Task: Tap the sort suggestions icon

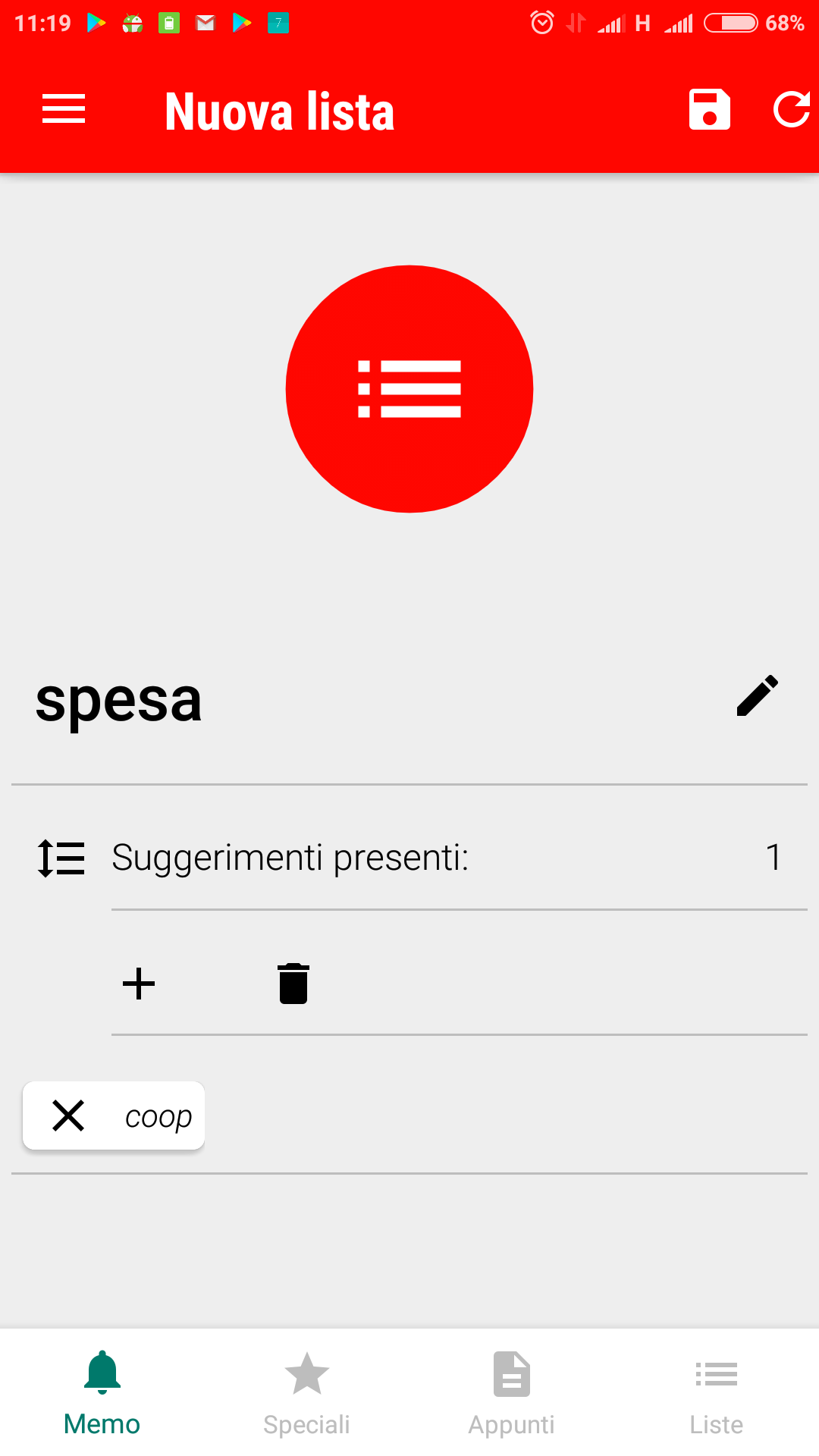Action: [61, 858]
